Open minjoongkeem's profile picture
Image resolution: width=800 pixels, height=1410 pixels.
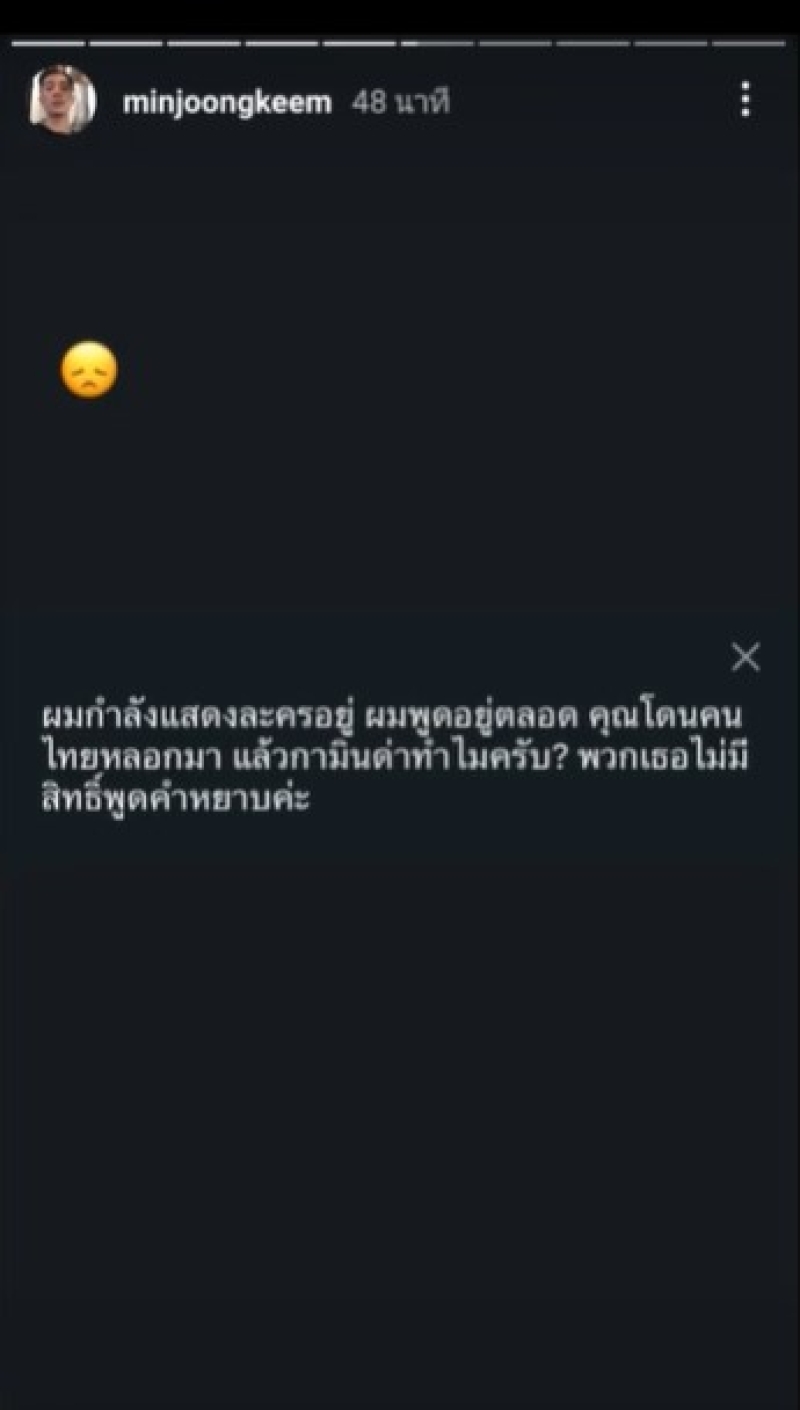pyautogui.click(x=62, y=100)
